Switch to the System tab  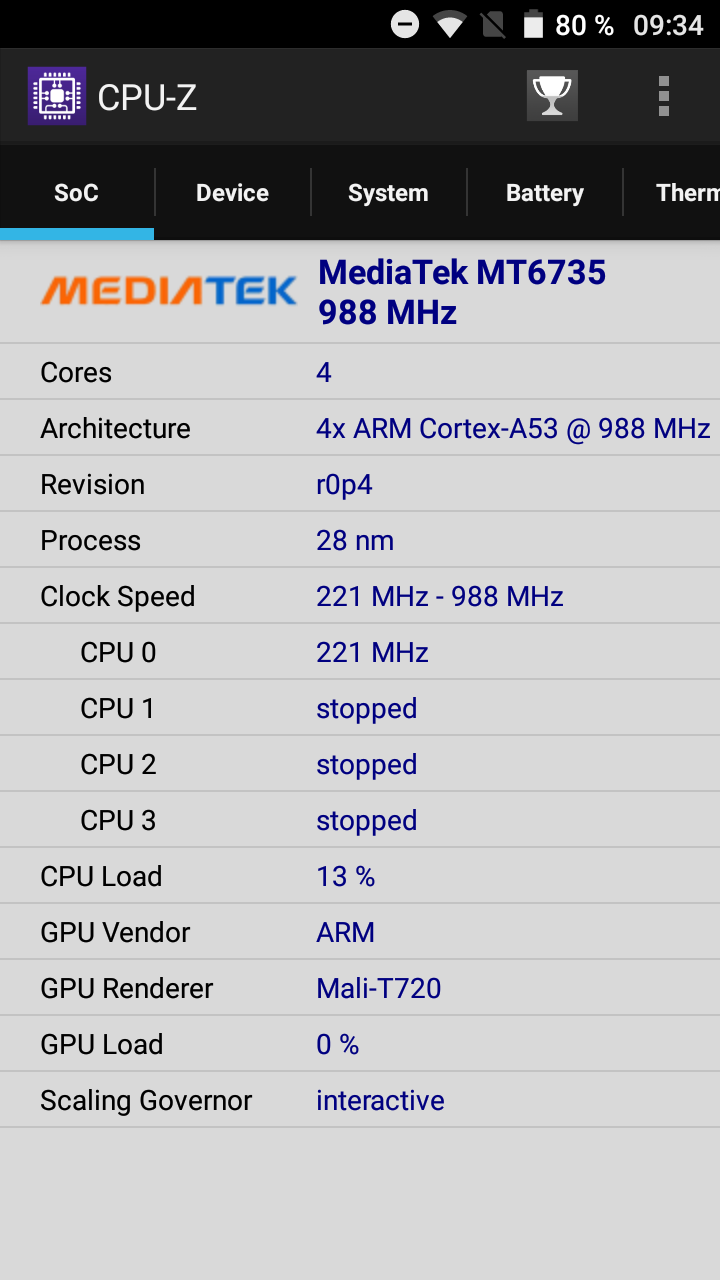(x=388, y=193)
